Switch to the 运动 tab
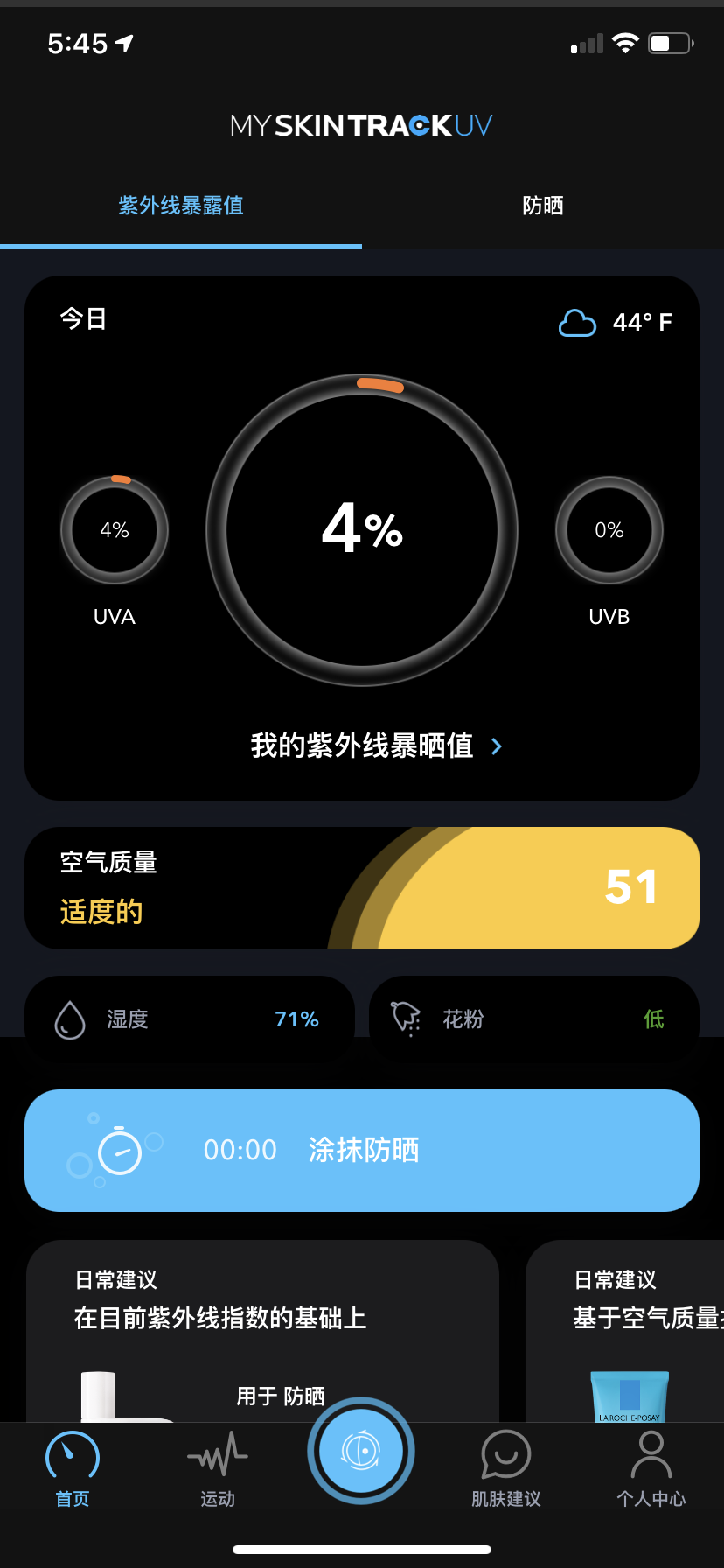 click(218, 1470)
